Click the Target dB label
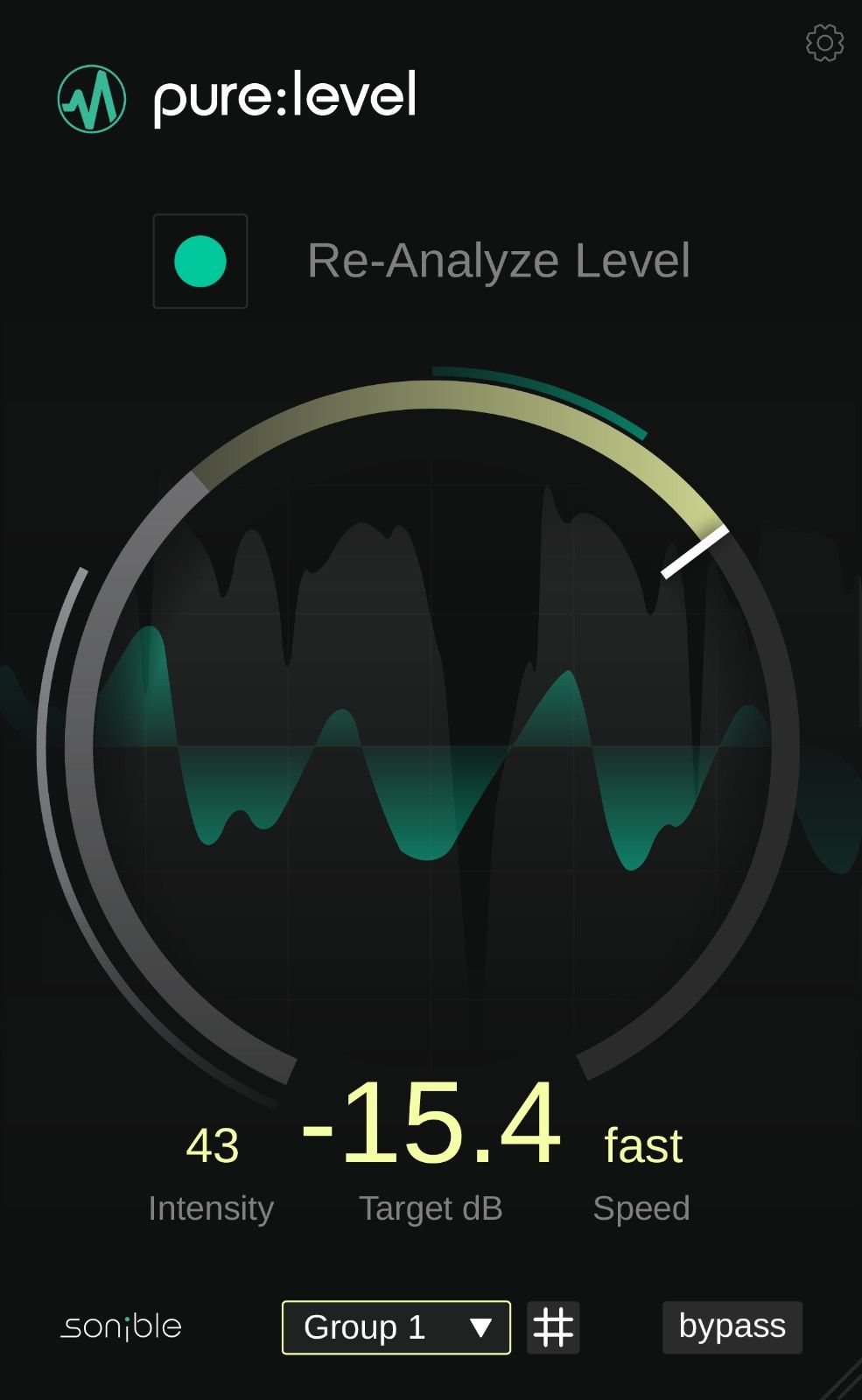This screenshot has width=862, height=1400. (x=432, y=1207)
